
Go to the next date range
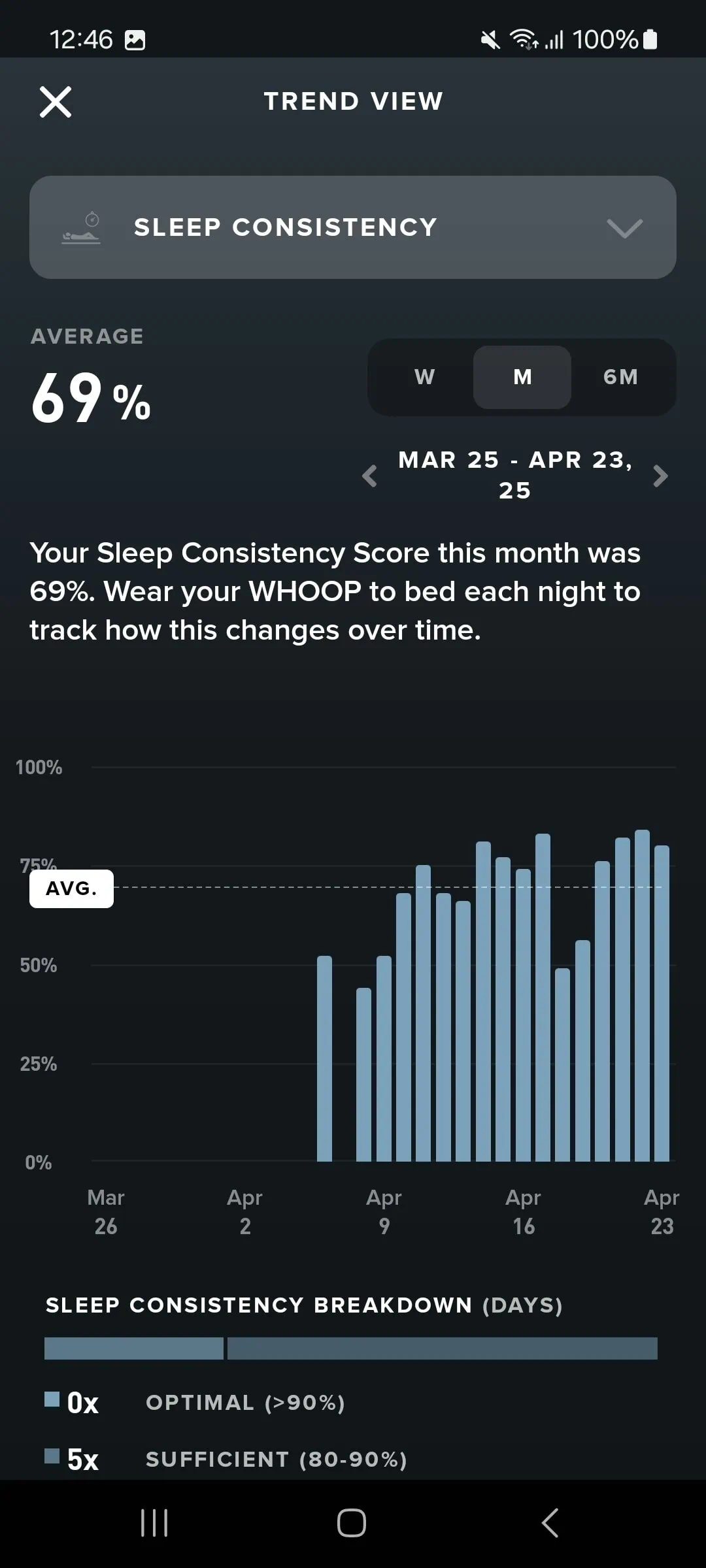(660, 476)
